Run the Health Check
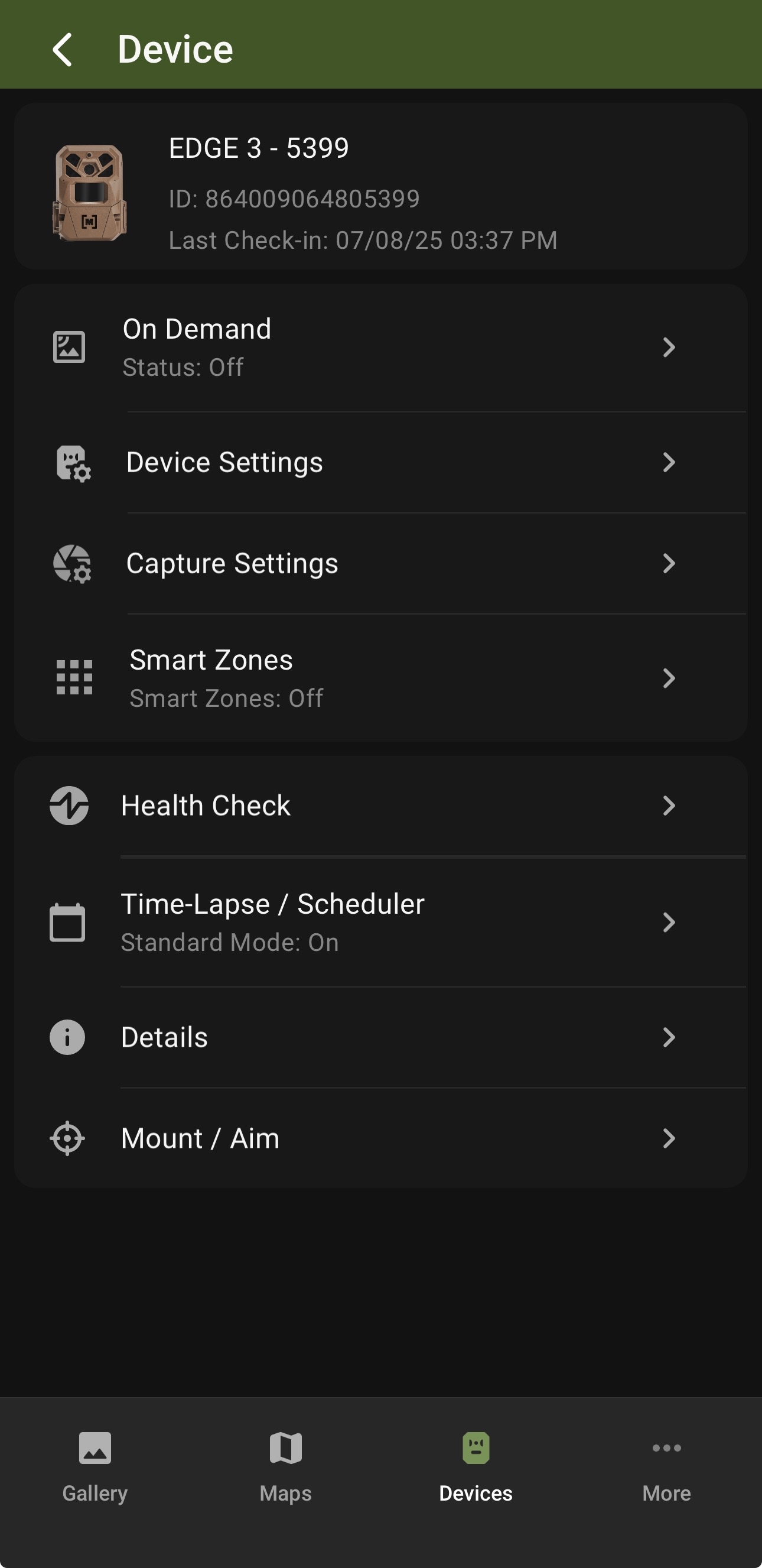 coord(380,806)
